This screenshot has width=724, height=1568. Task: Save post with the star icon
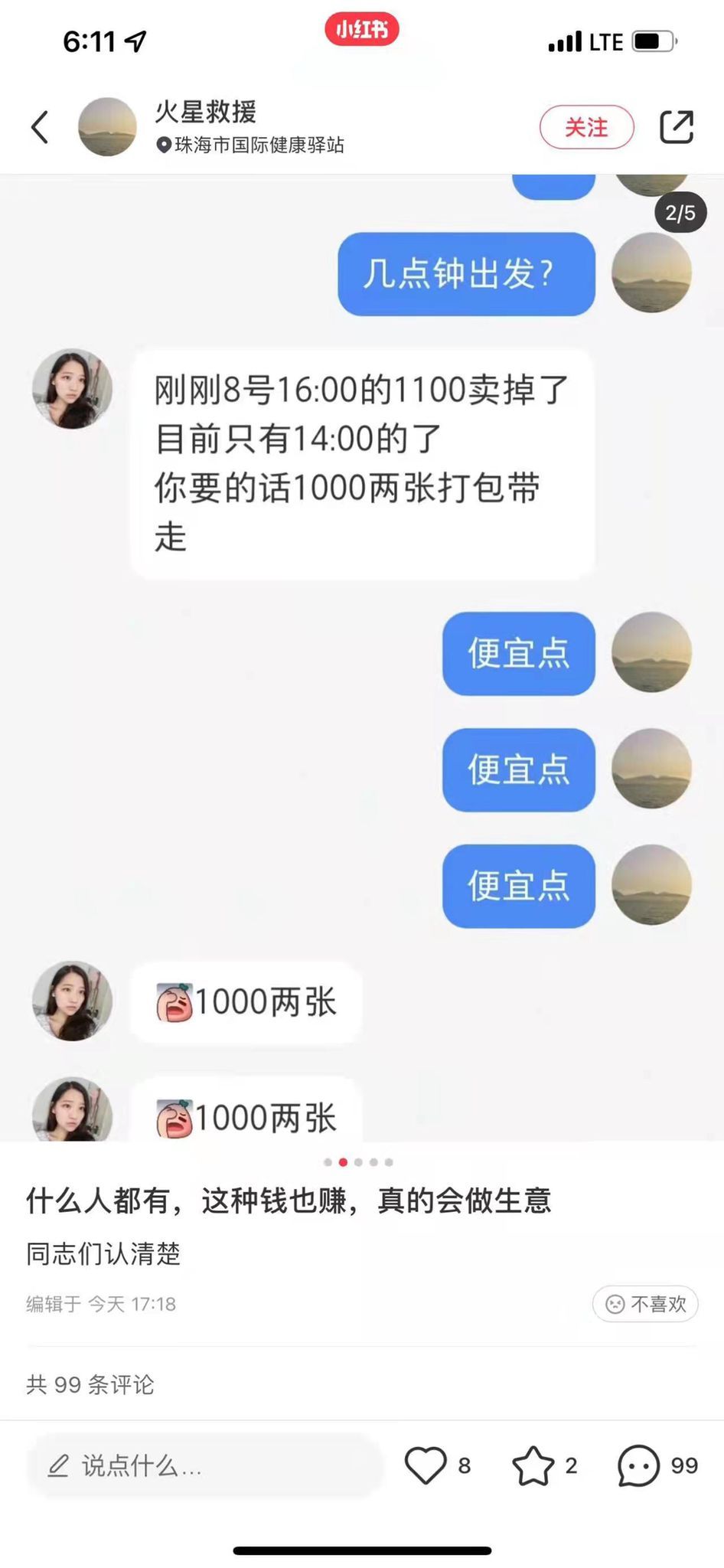pos(533,1465)
